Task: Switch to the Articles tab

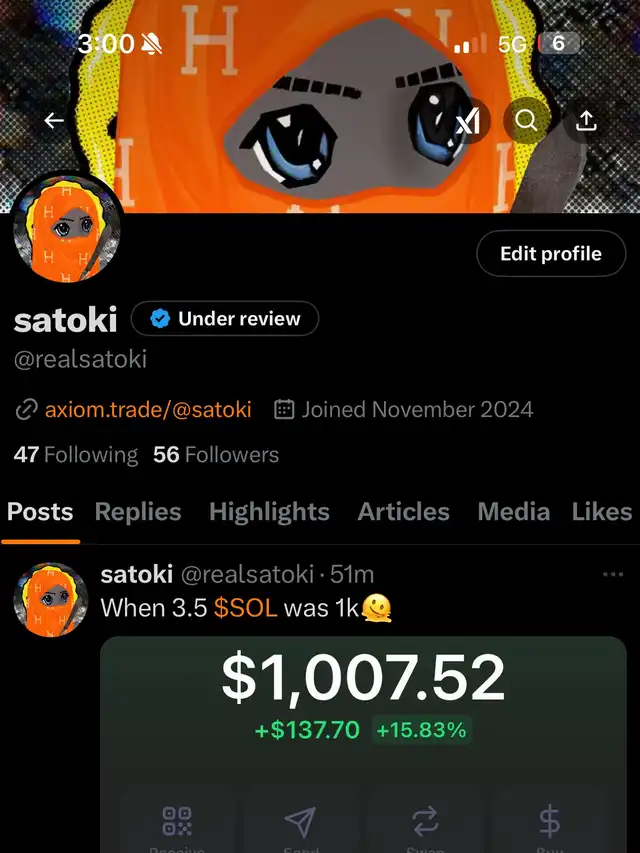Action: point(404,512)
